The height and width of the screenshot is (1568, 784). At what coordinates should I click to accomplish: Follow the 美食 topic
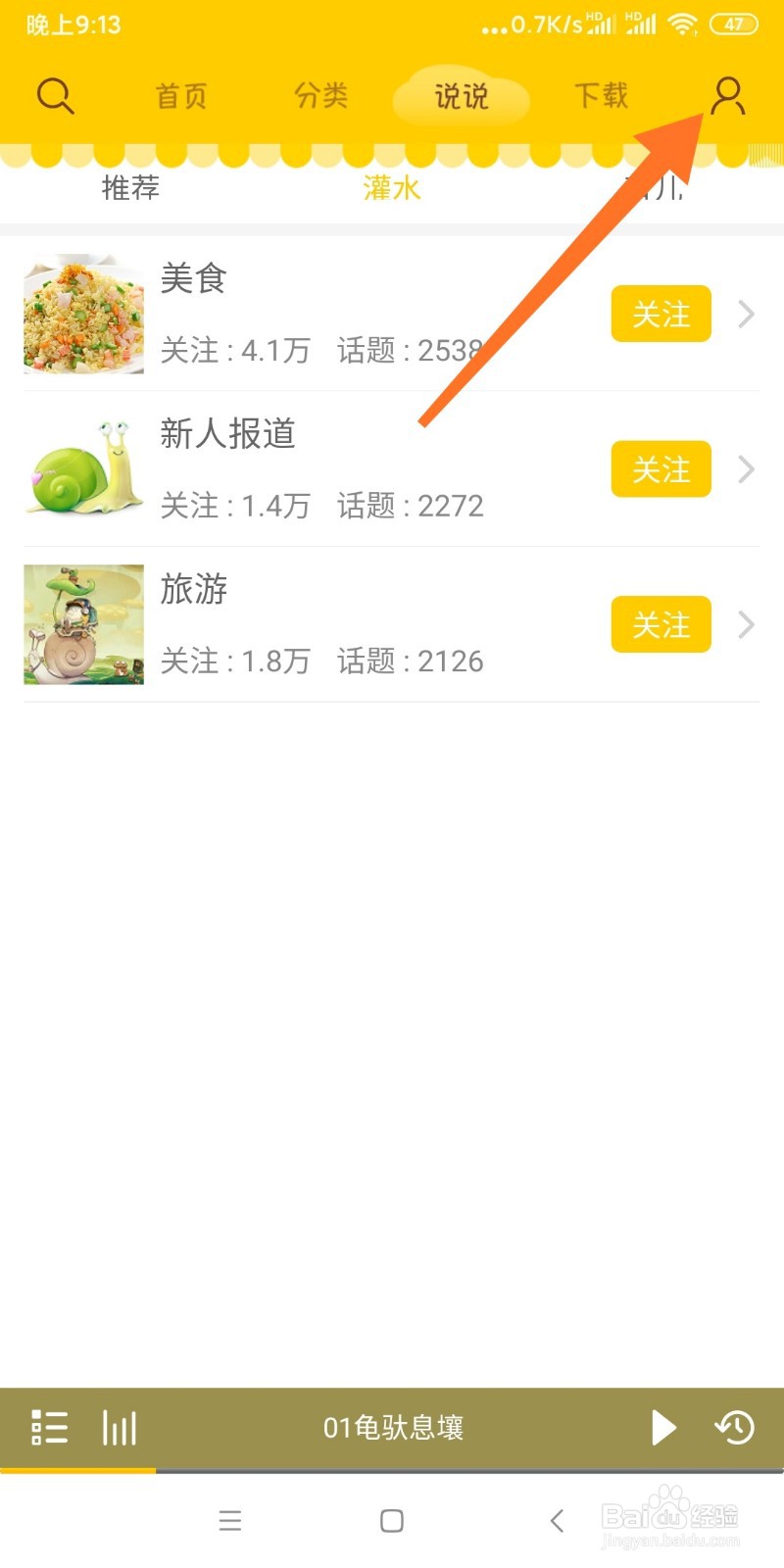click(661, 315)
